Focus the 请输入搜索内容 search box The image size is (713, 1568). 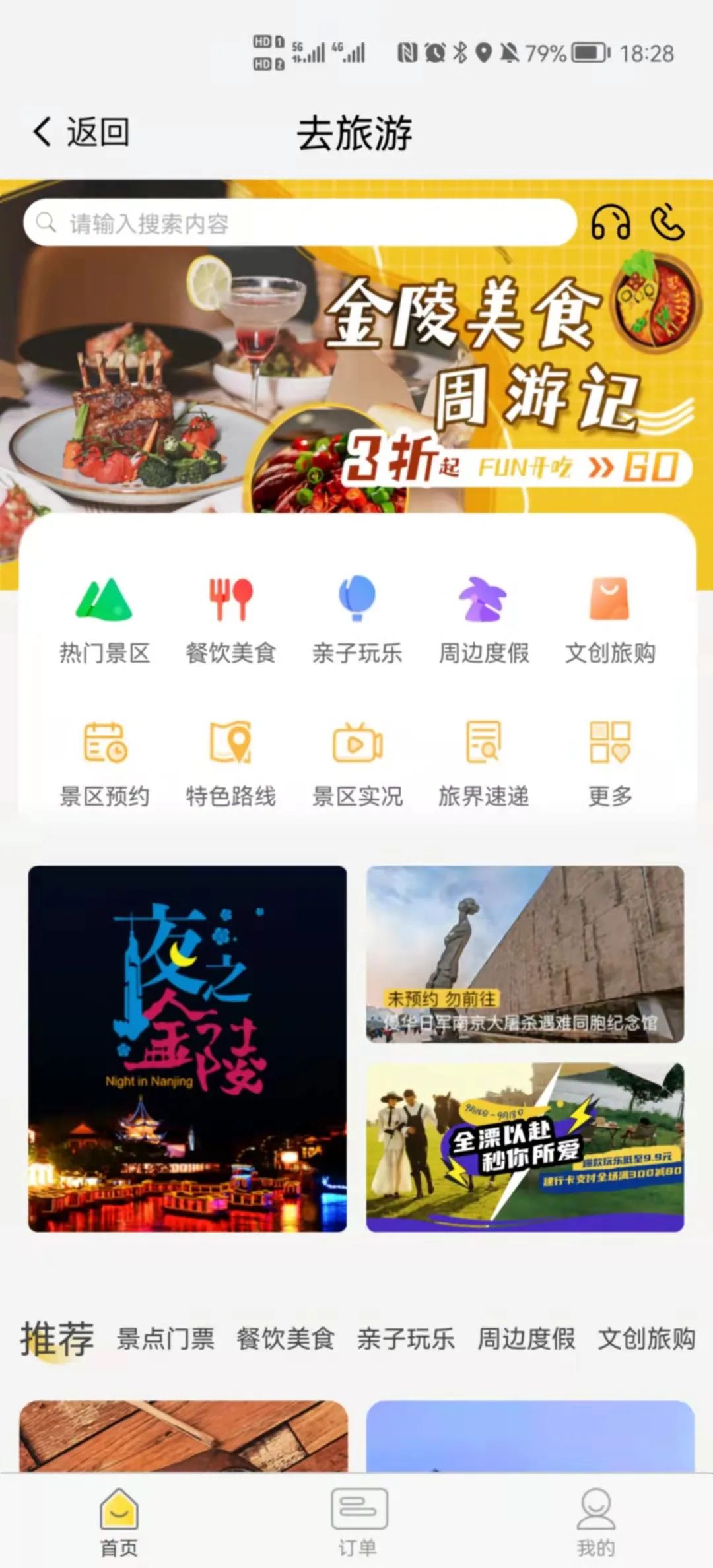pyautogui.click(x=300, y=223)
